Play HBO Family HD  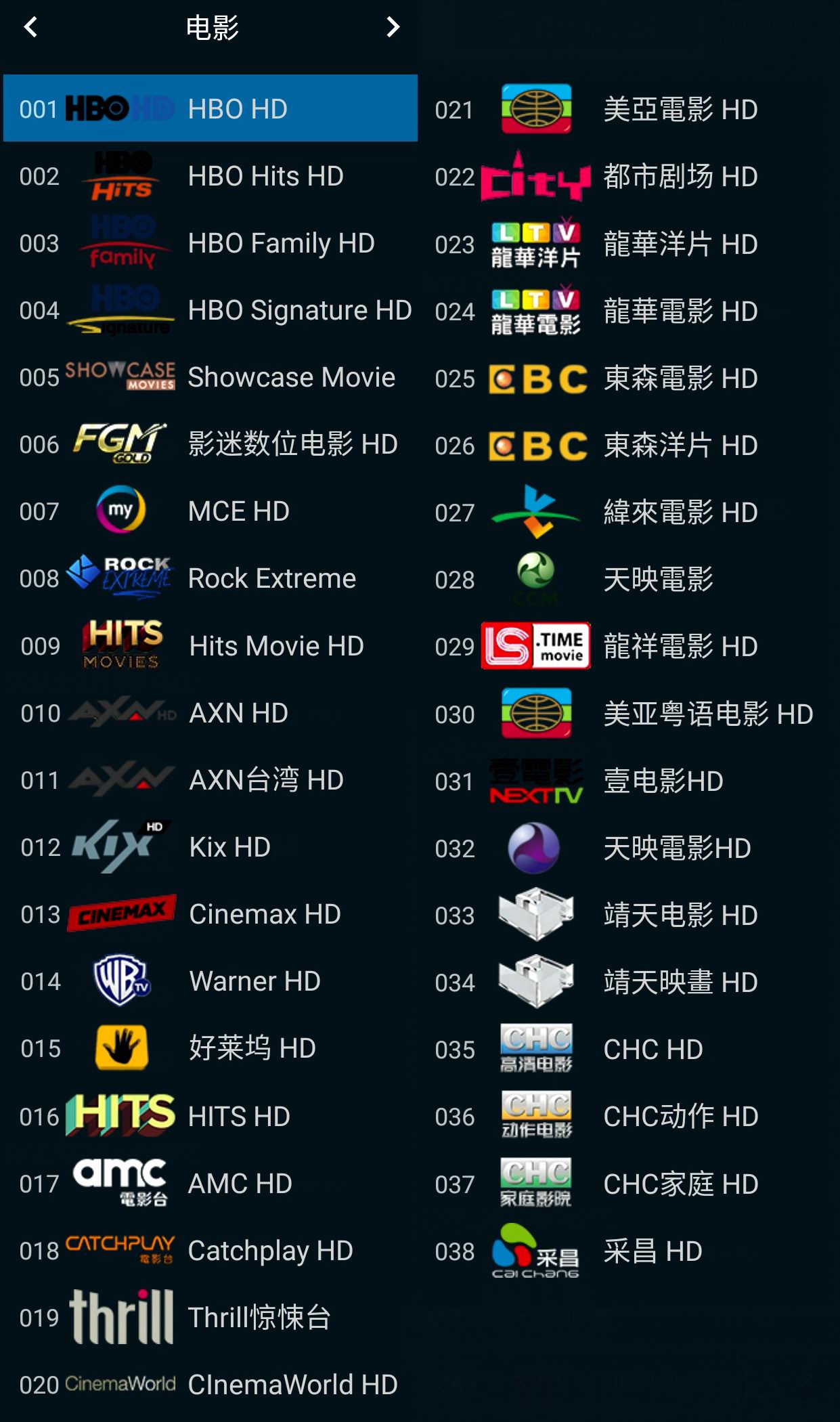point(210,243)
